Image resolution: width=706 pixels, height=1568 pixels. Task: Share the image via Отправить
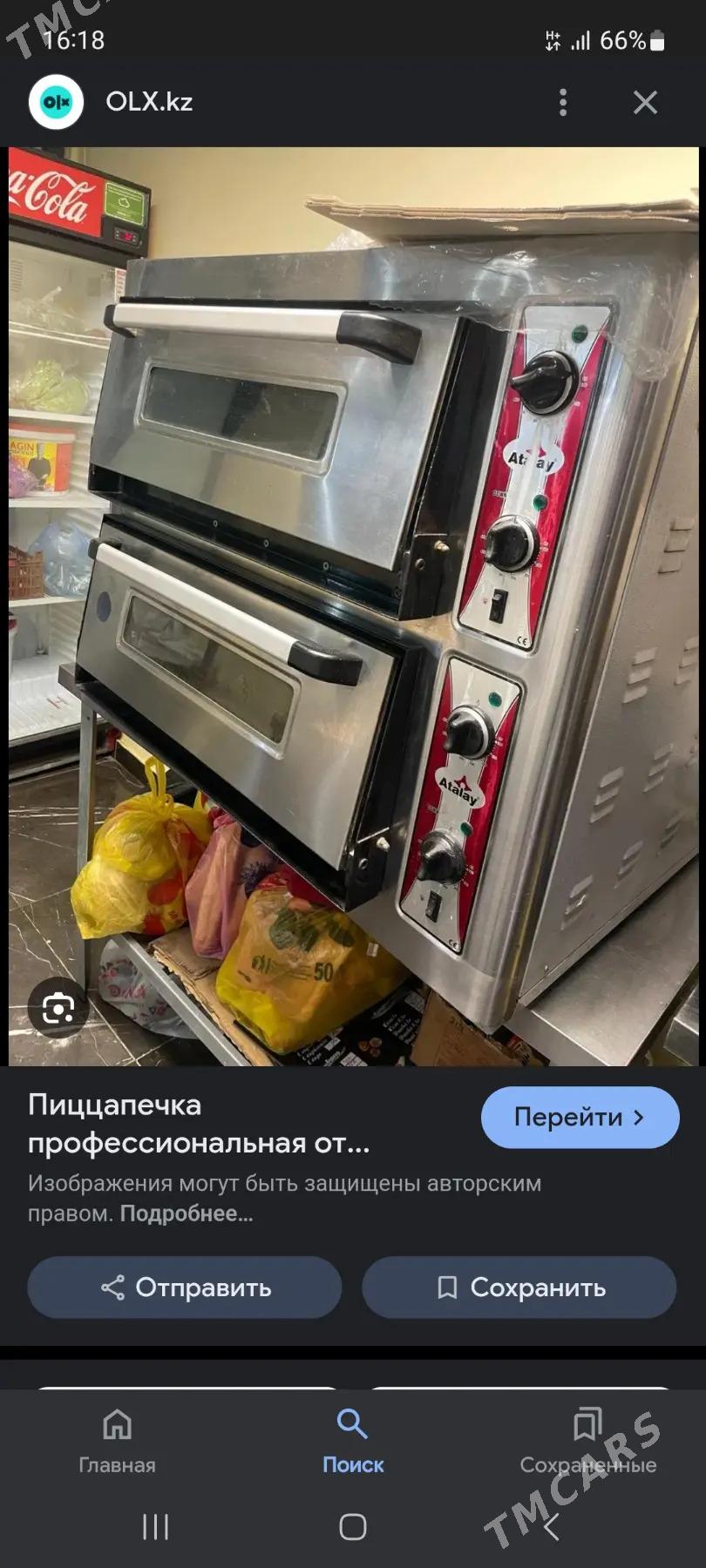point(185,1288)
